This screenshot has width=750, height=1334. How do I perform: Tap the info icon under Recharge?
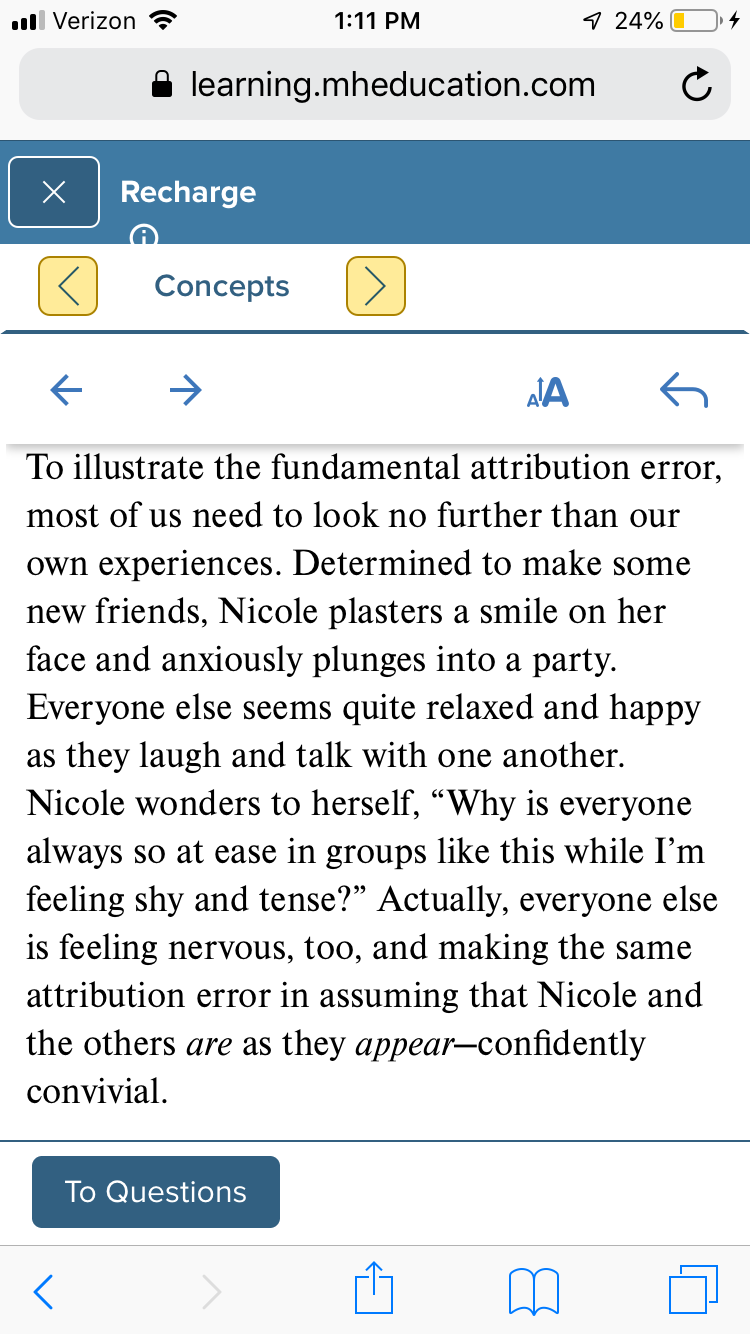coord(145,236)
